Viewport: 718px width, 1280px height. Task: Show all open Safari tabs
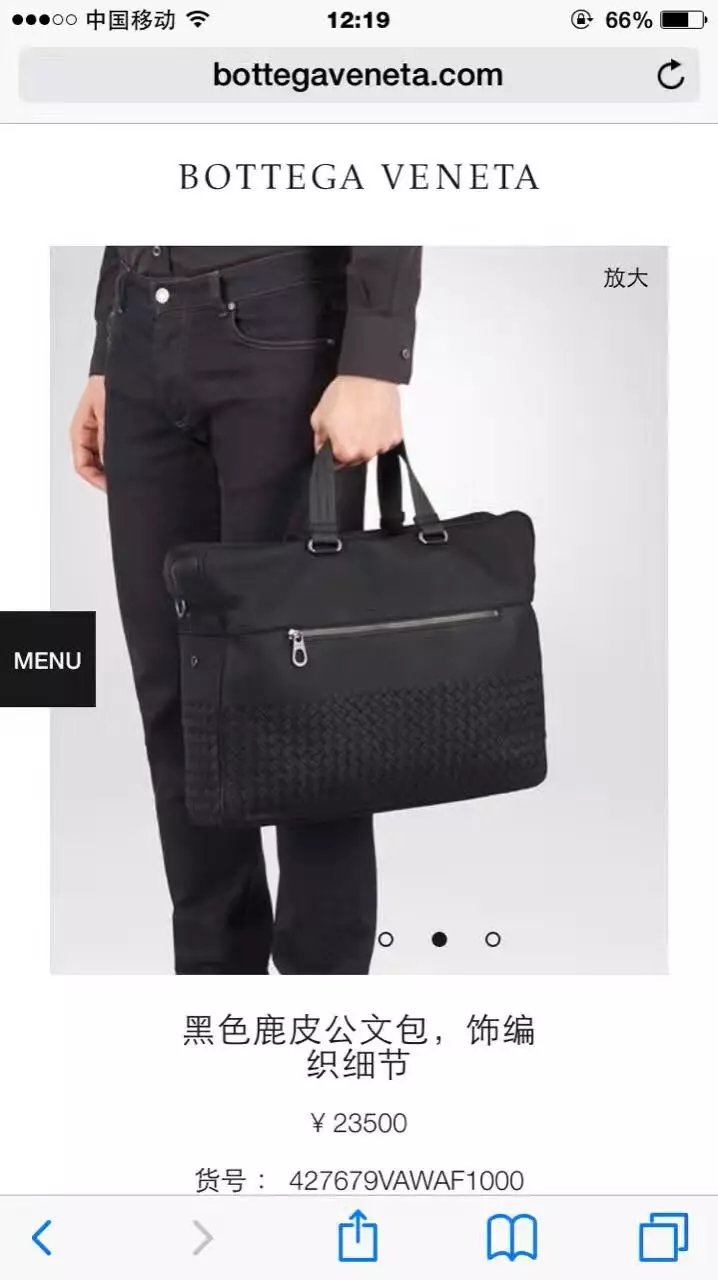point(663,1238)
